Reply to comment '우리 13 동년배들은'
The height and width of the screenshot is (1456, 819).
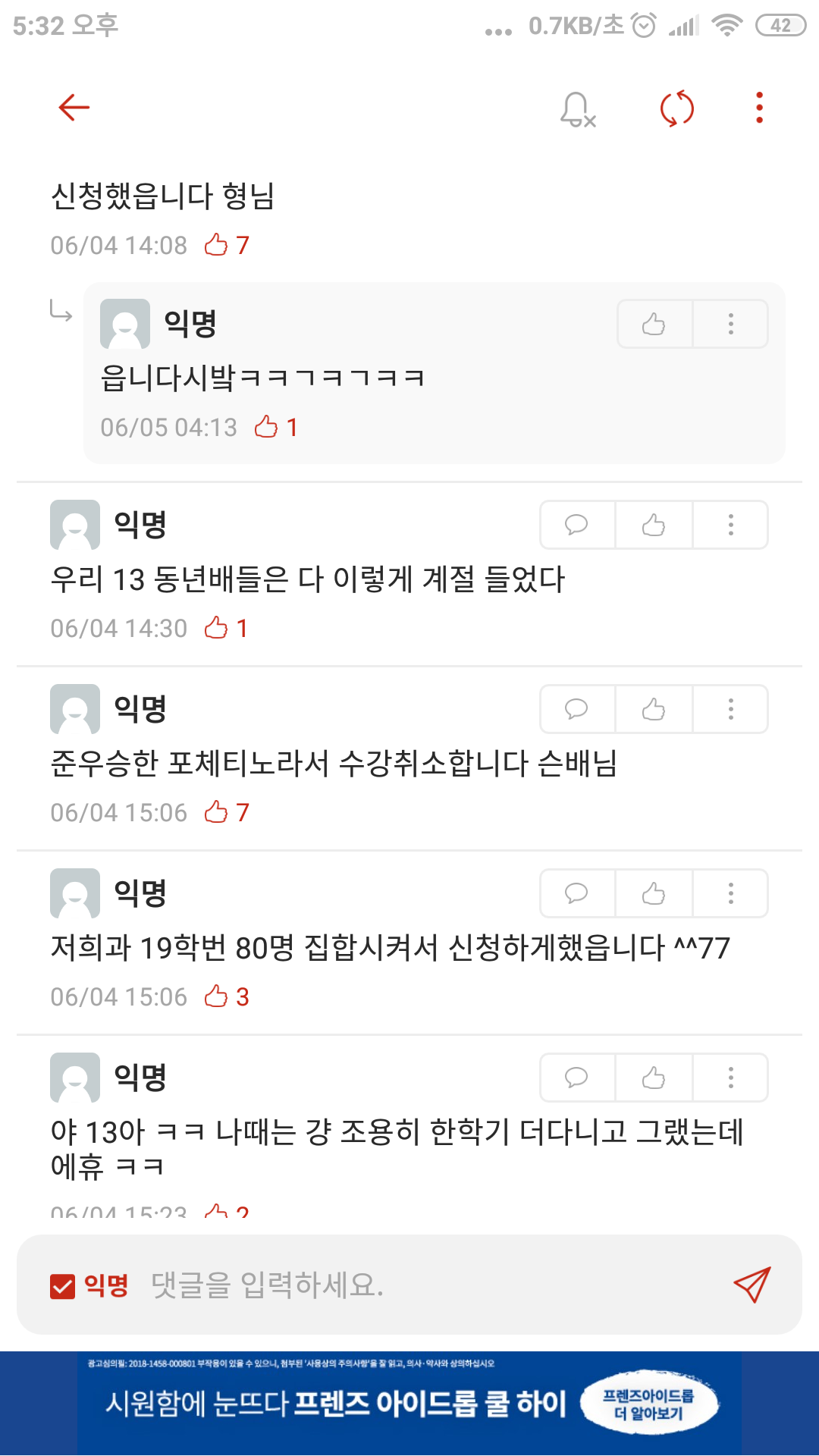tap(577, 525)
